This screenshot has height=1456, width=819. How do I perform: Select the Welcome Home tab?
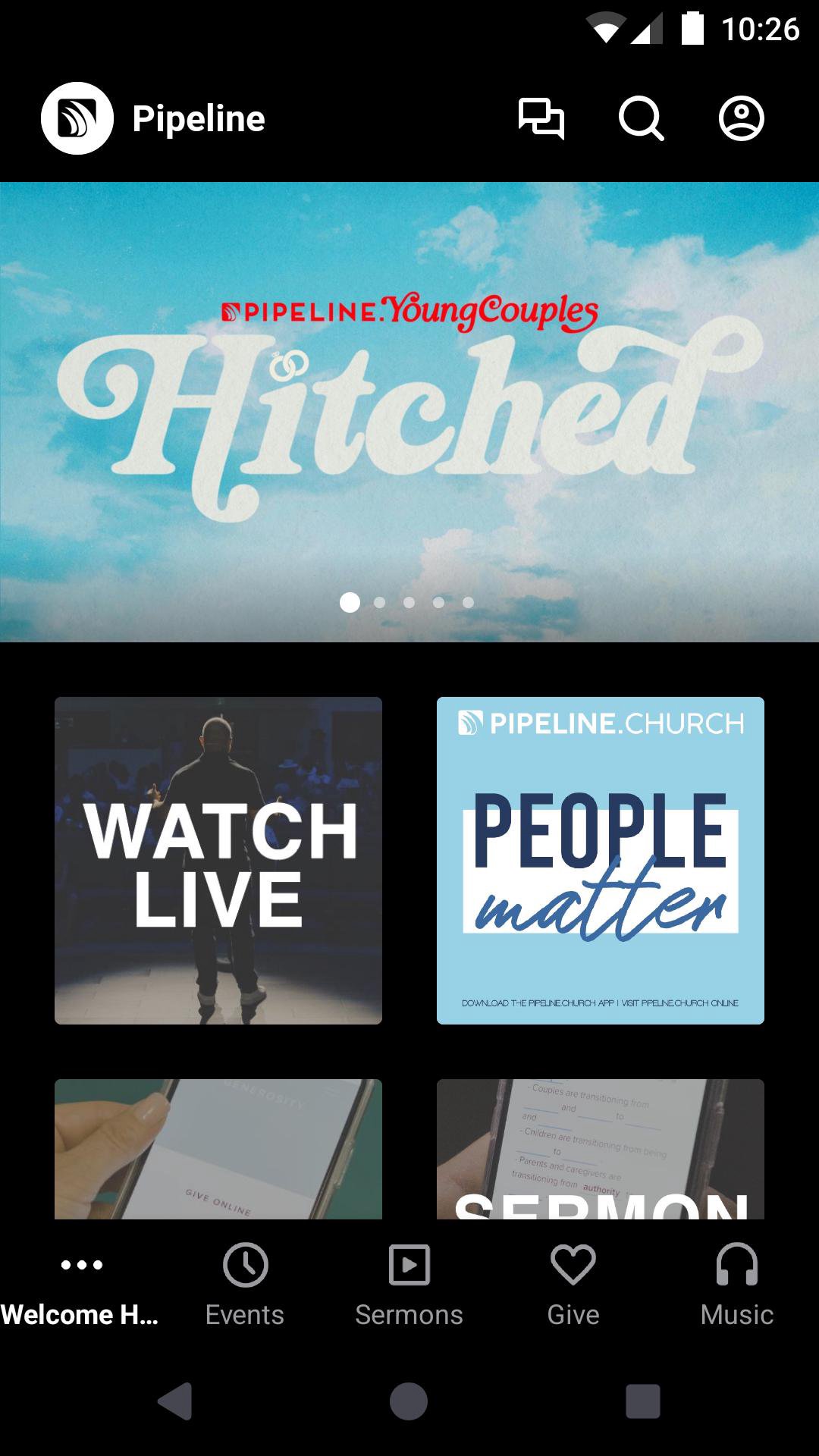point(81,1284)
